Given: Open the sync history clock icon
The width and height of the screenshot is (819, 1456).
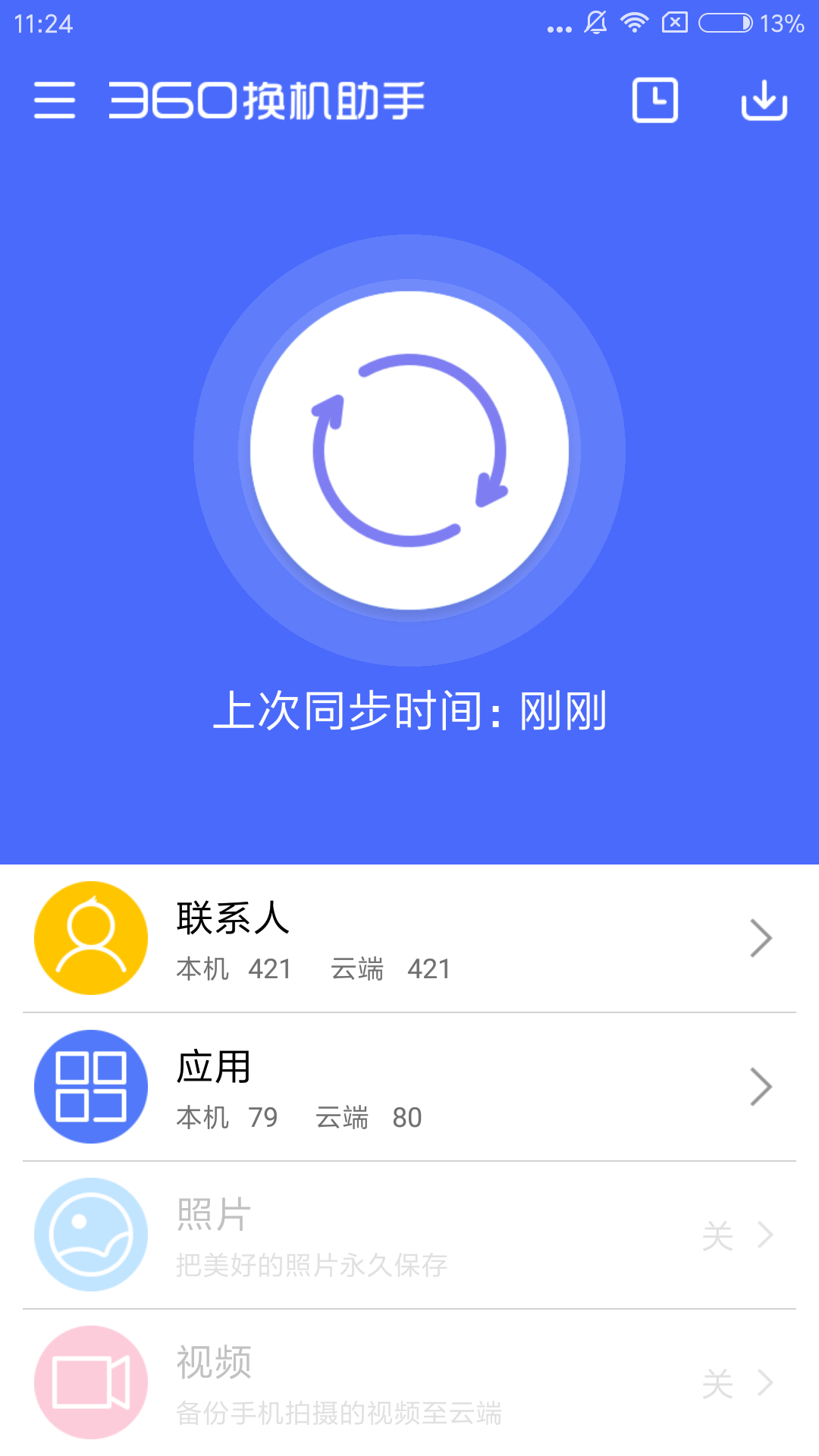Looking at the screenshot, I should 655,100.
